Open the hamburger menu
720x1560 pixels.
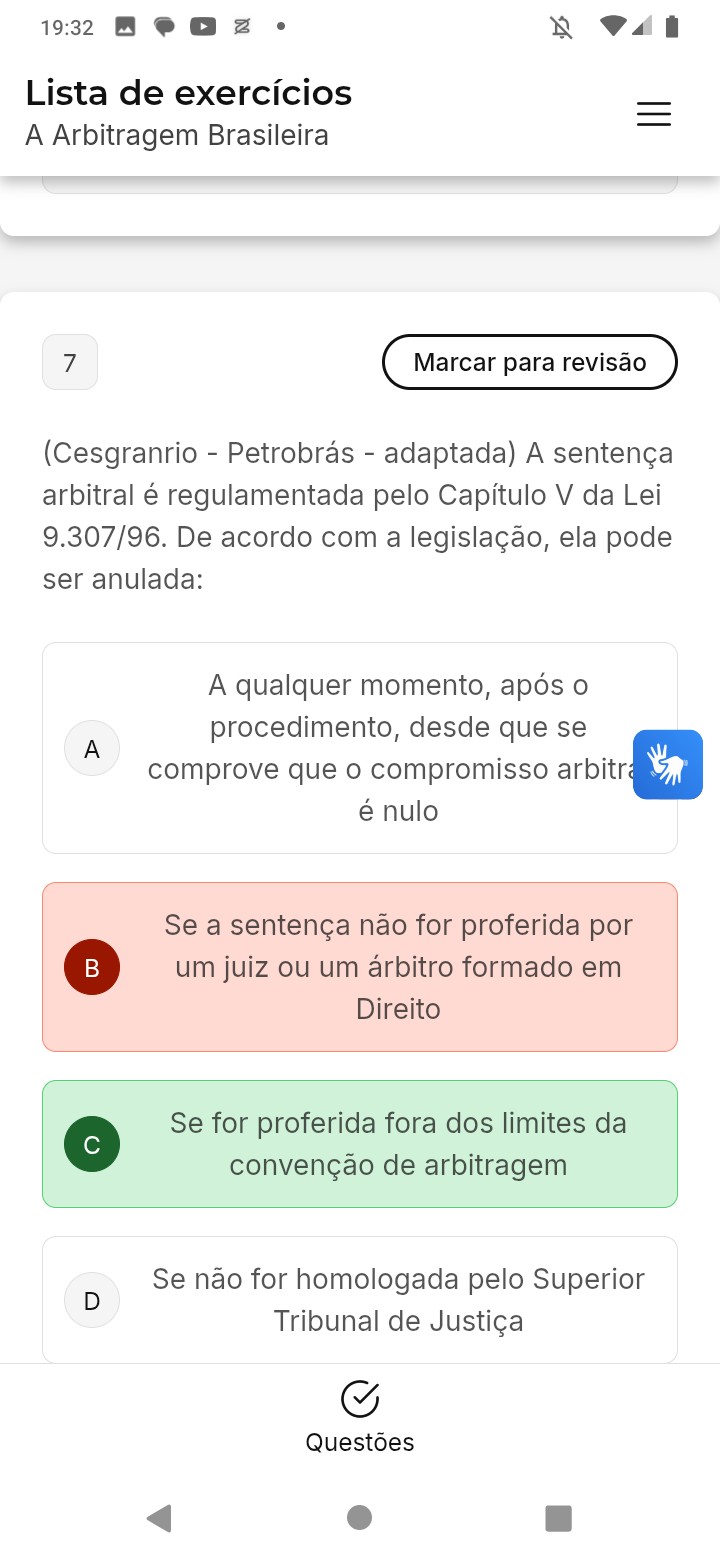(654, 114)
